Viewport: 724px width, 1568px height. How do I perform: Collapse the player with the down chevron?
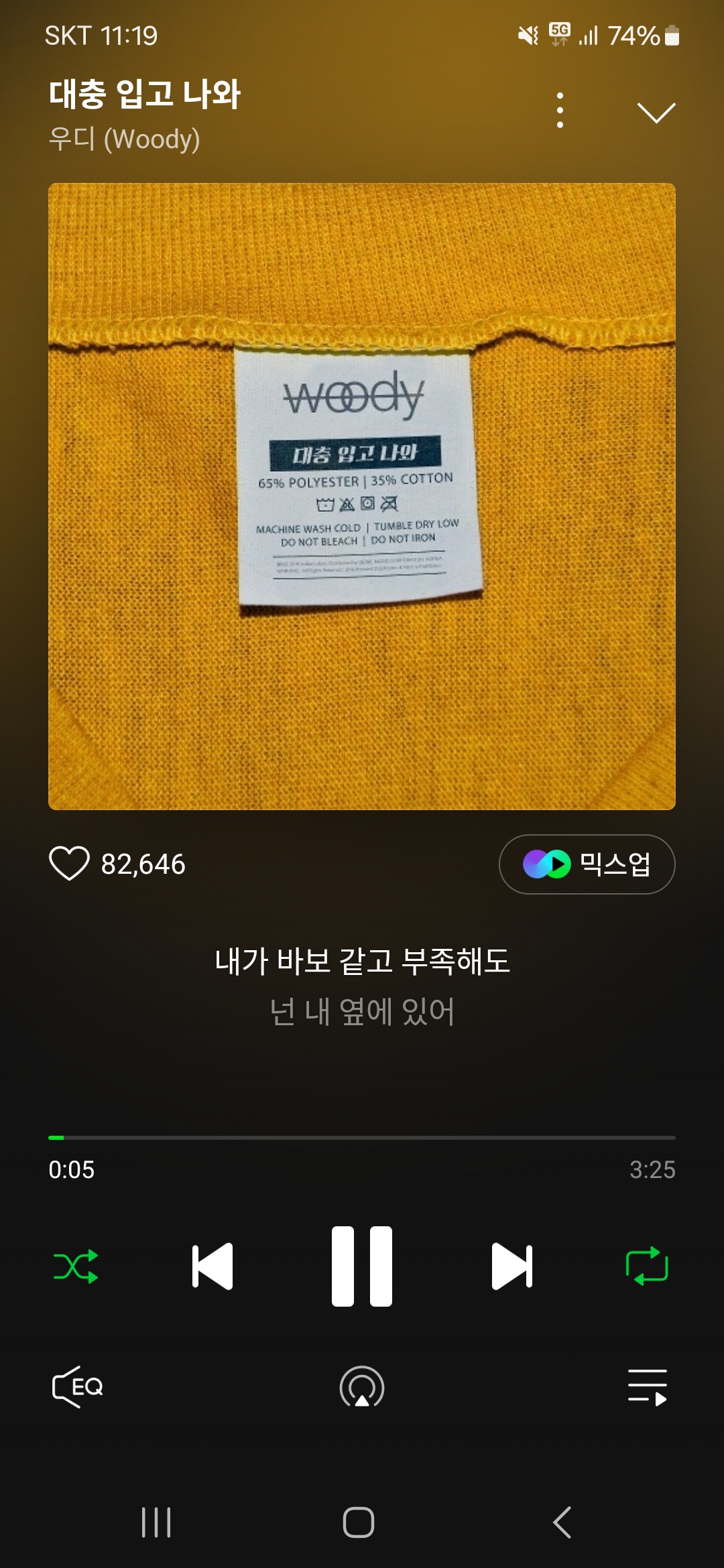tap(656, 113)
